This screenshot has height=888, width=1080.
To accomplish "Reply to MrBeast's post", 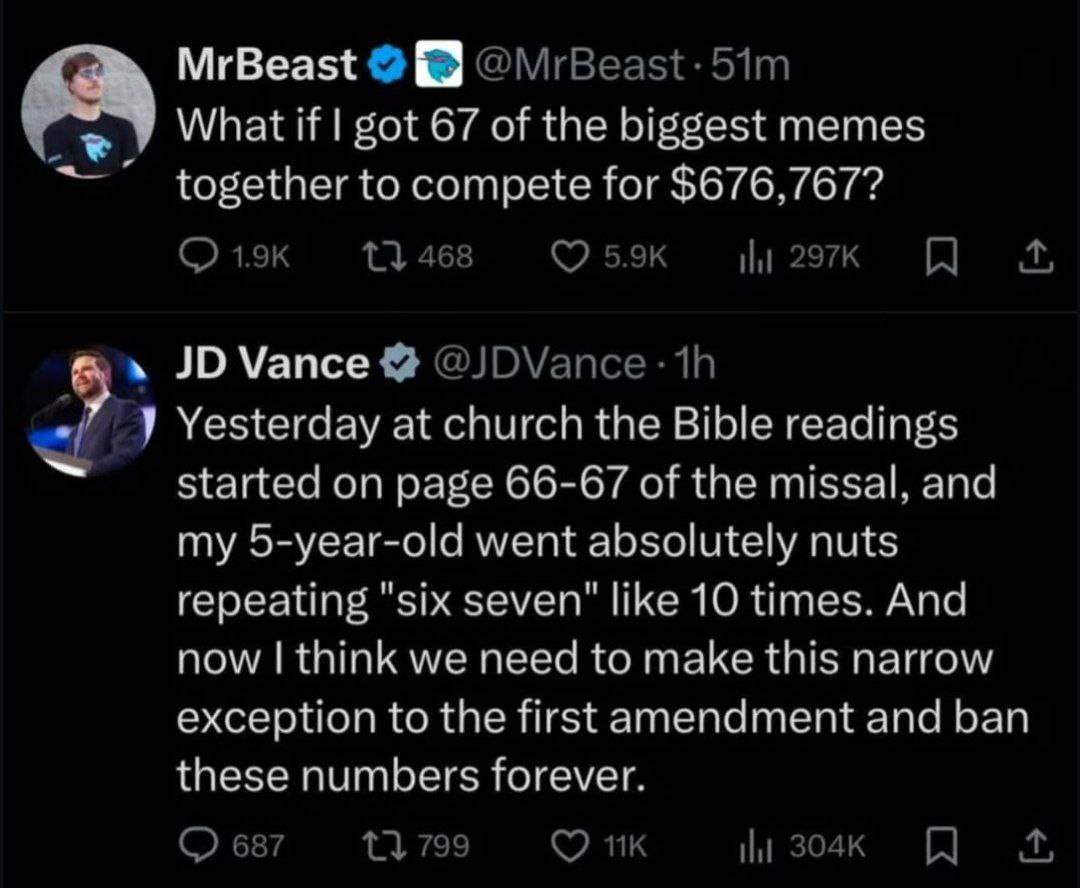I will [235, 257].
